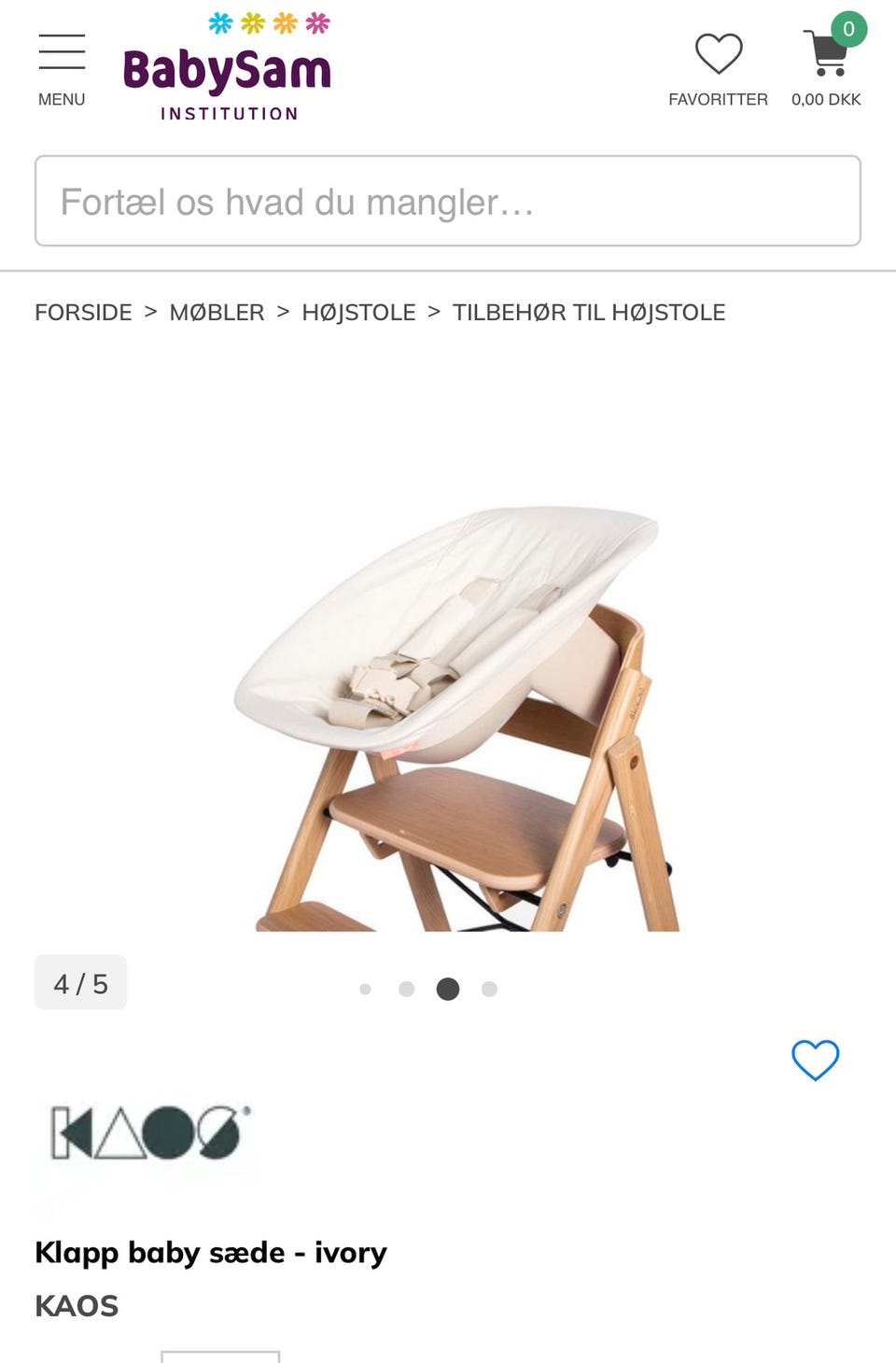Screen dimensions: 896x1363
Task: Click the search field Fortæl os hvad du mangler
Action: (448, 200)
